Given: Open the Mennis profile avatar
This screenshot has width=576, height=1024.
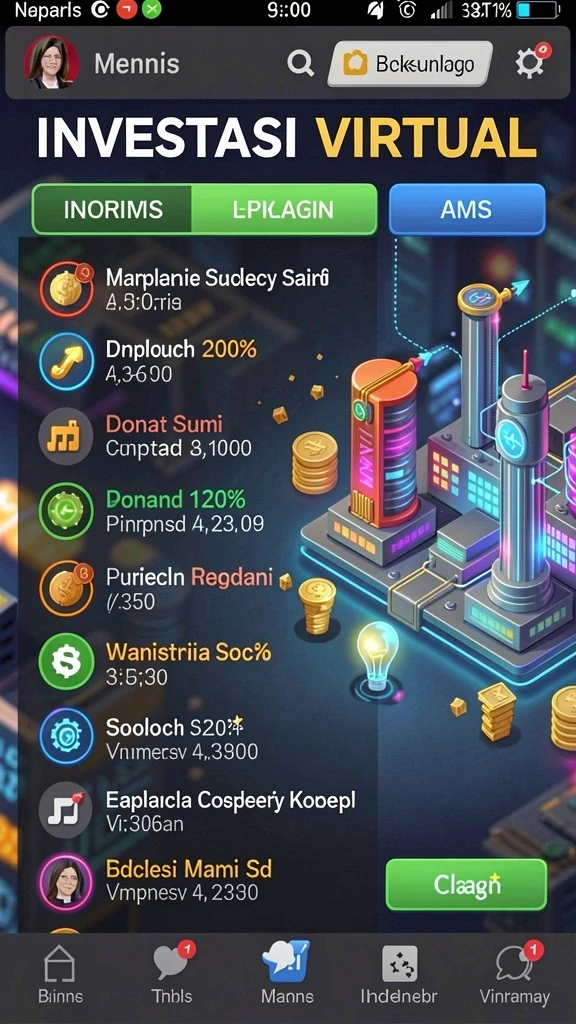Looking at the screenshot, I should 52,63.
